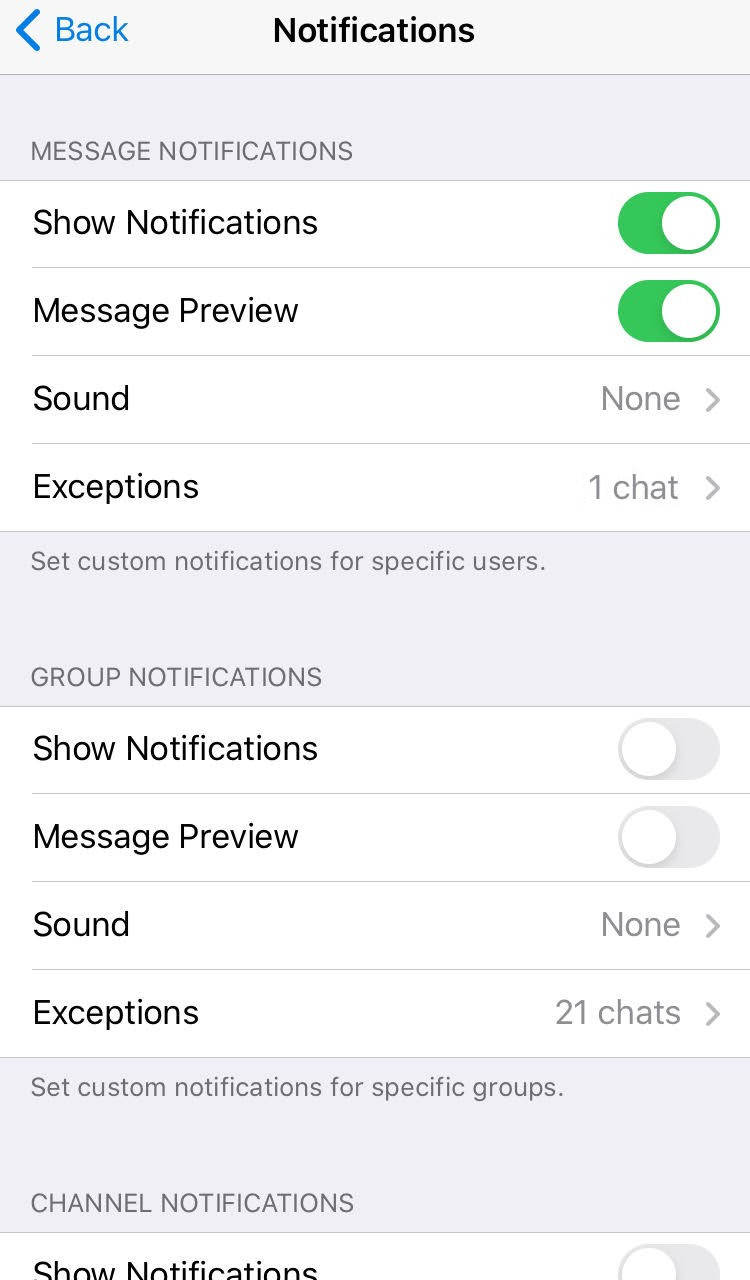Viewport: 750px width, 1280px height.
Task: Open group Exceptions showing 21 chats
Action: (375, 1013)
